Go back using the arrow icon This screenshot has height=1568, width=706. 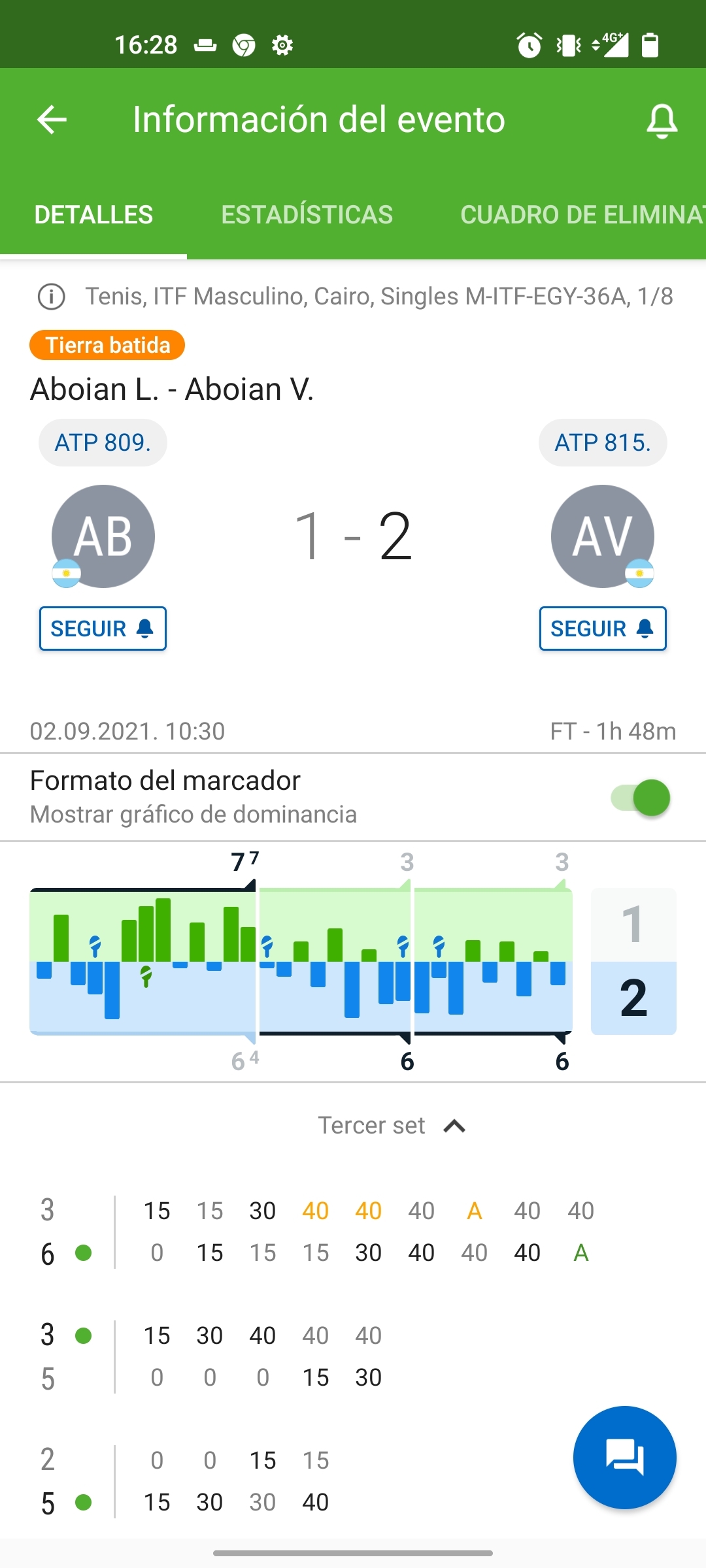tap(52, 120)
